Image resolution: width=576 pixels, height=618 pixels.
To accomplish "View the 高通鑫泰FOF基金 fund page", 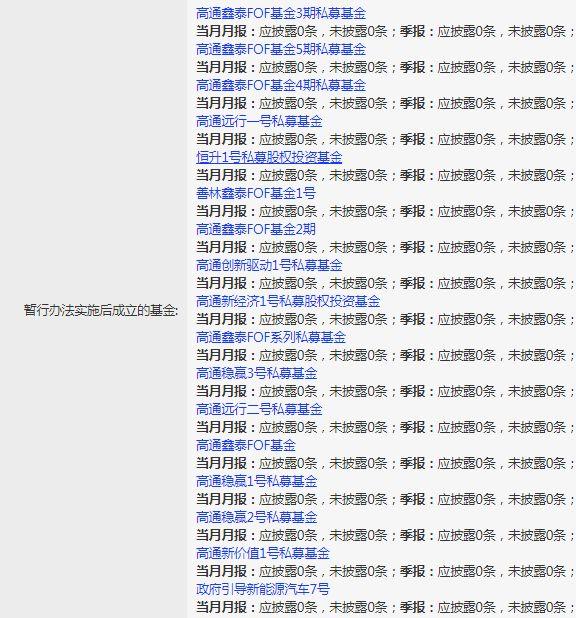I will coord(246,445).
